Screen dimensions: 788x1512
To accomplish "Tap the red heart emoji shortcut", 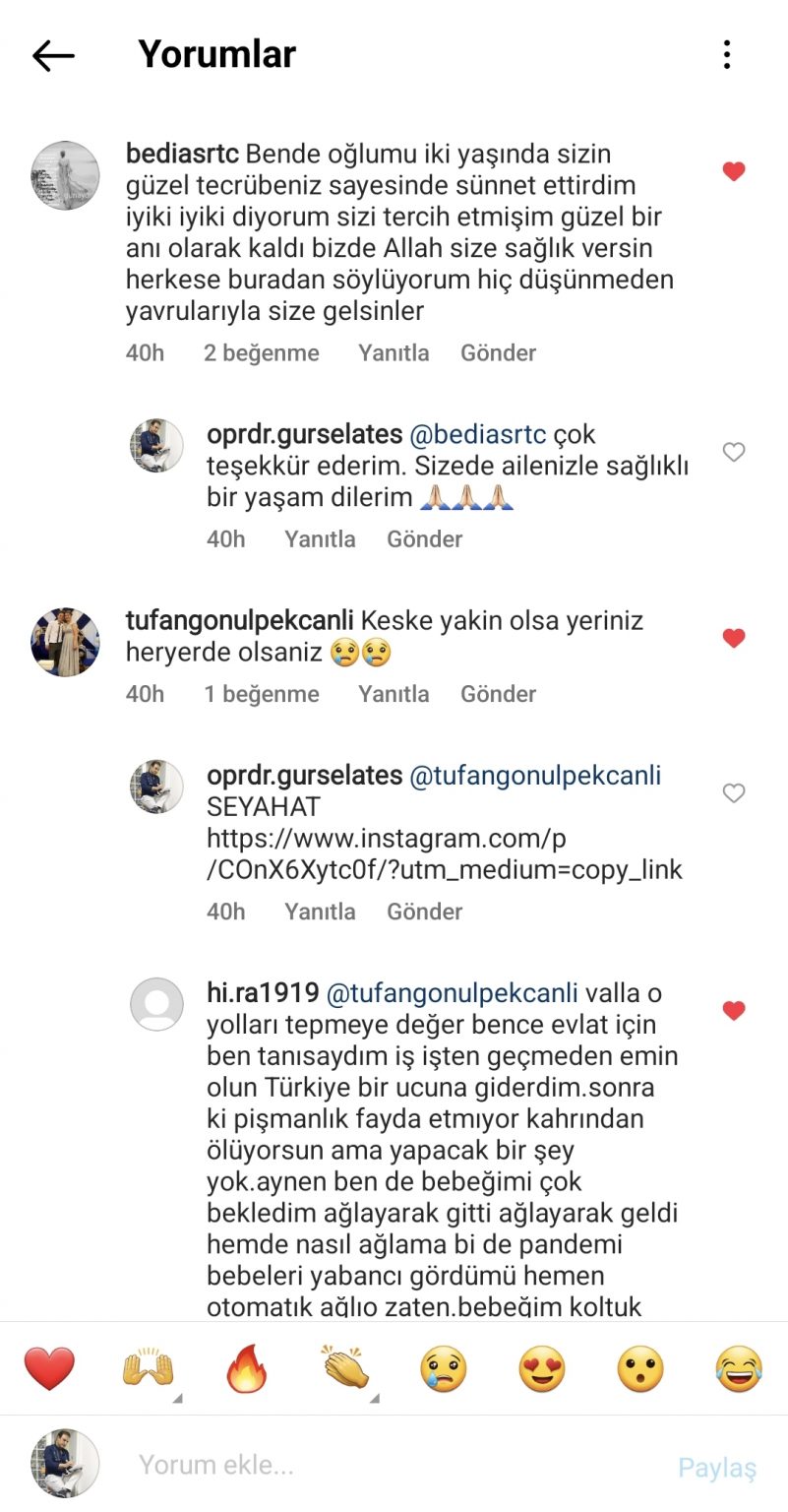I will 49,1369.
